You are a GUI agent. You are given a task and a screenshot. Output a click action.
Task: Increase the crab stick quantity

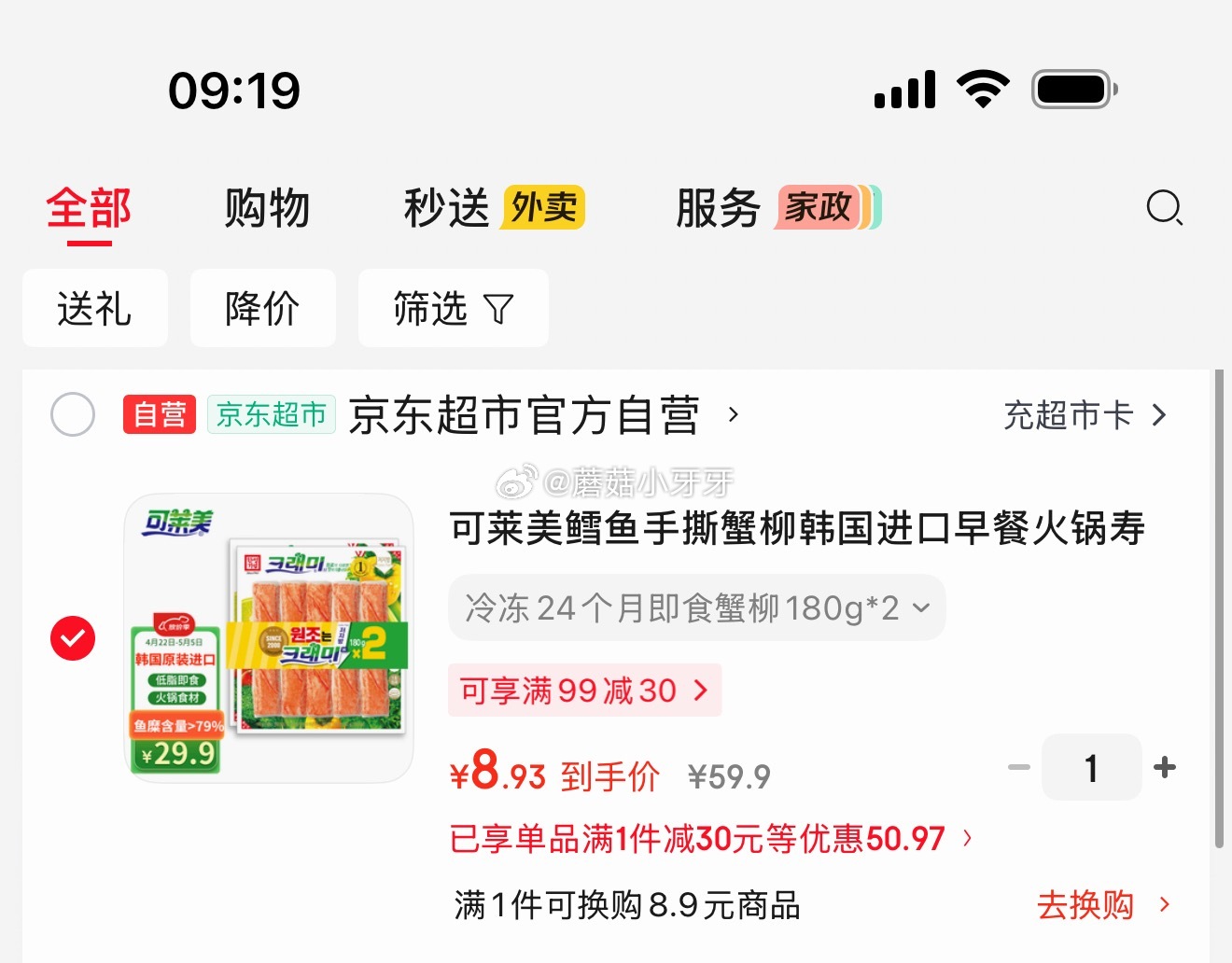pos(1164,767)
